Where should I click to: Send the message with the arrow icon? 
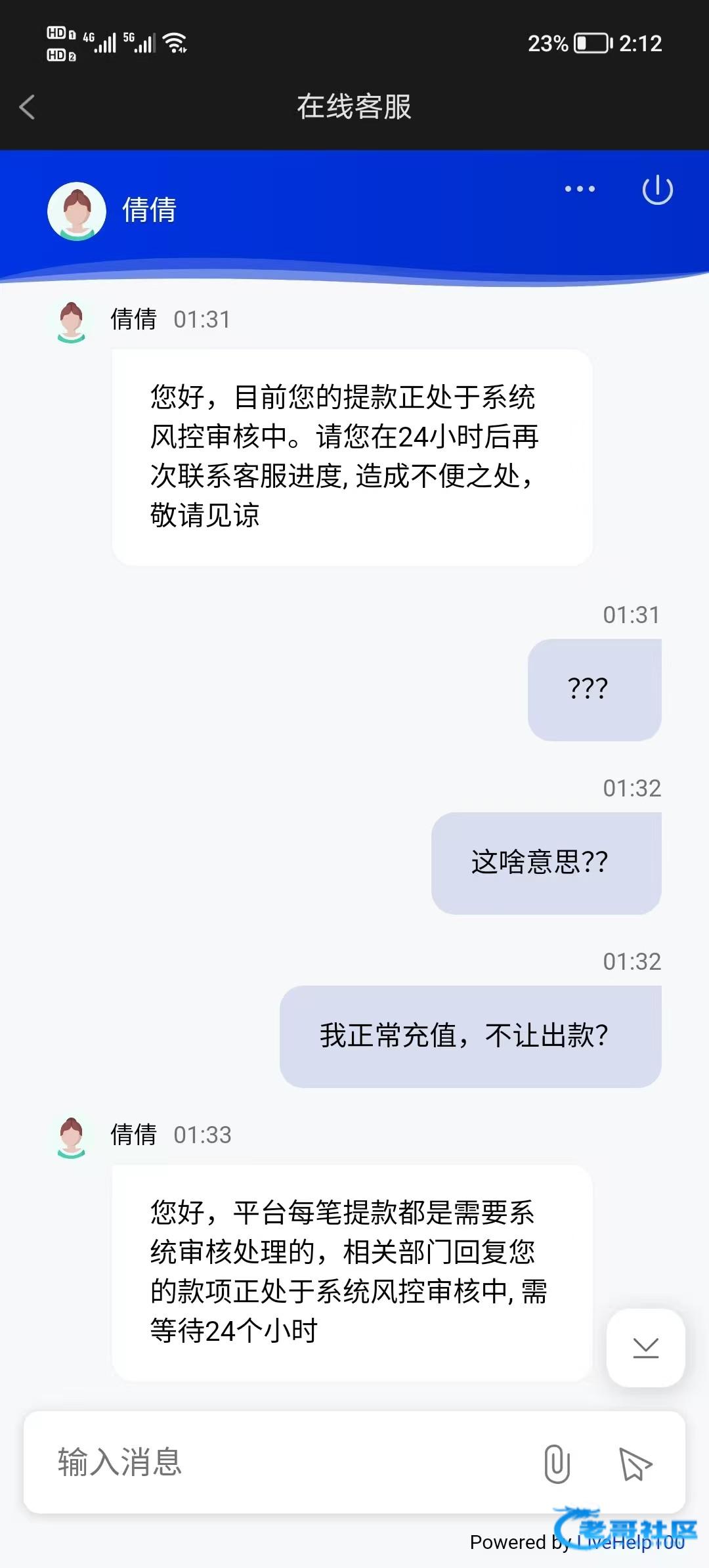[635, 1464]
